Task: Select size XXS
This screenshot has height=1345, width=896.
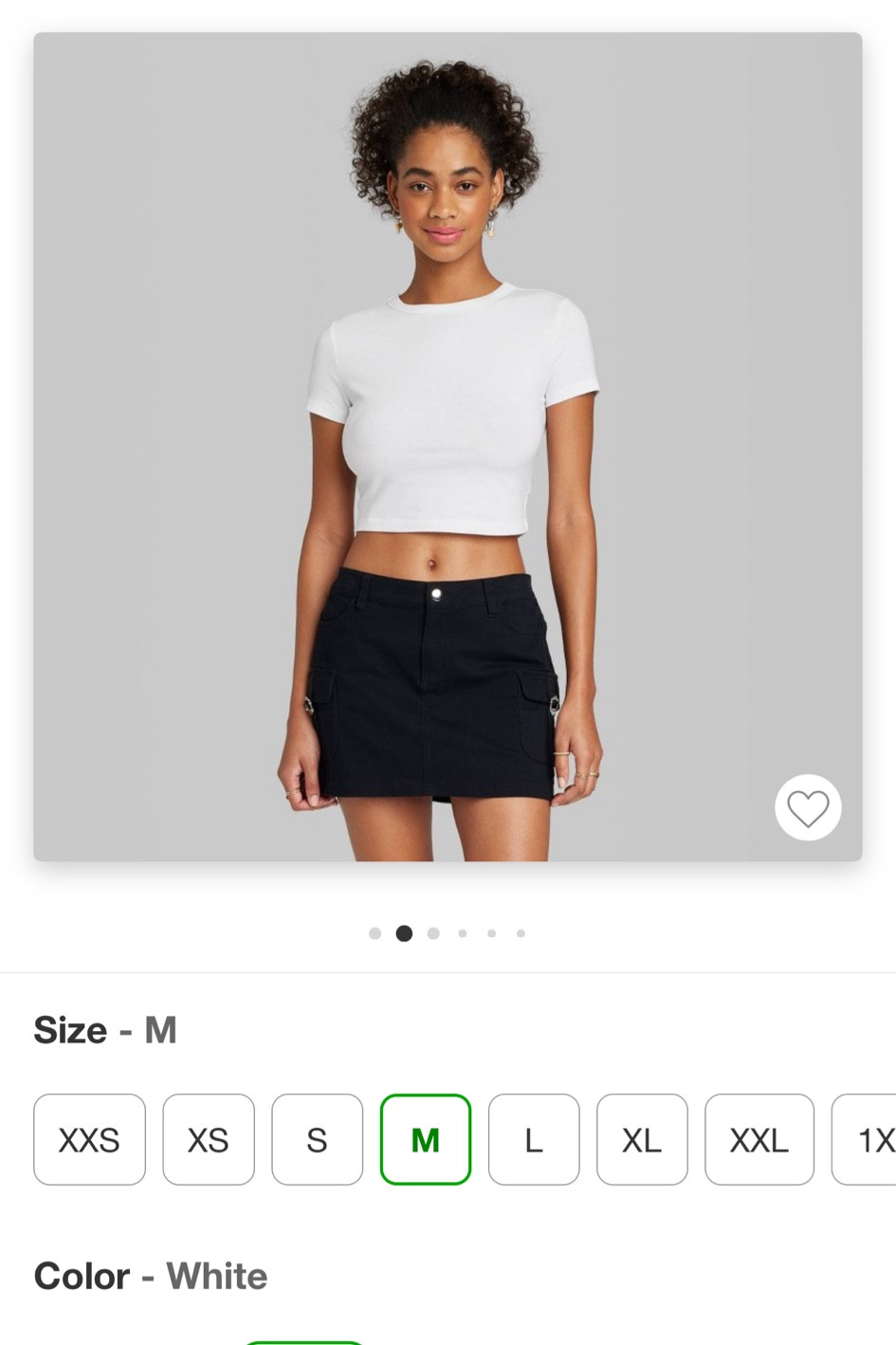Action: pos(89,1139)
